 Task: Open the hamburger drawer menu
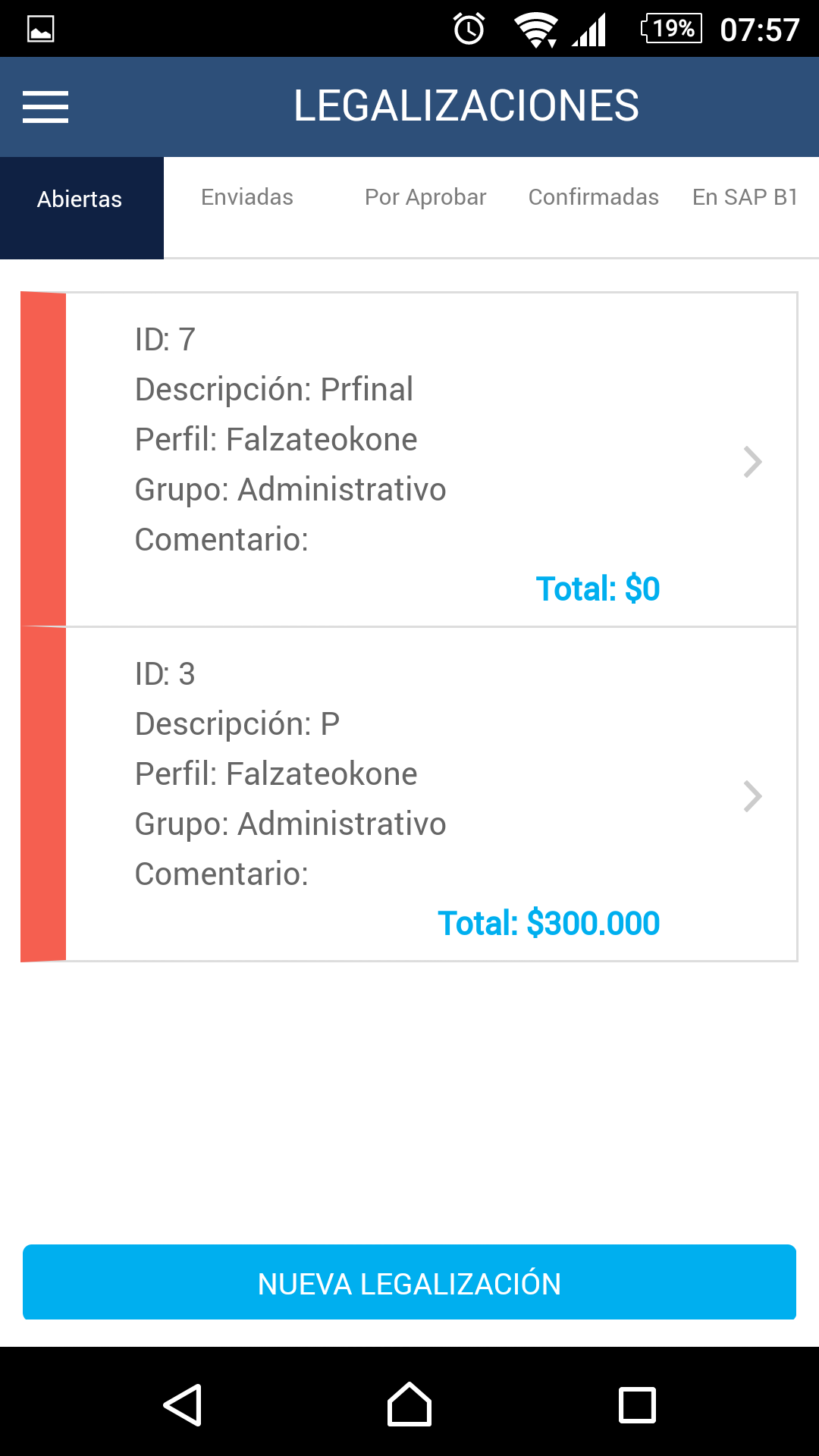[45, 106]
